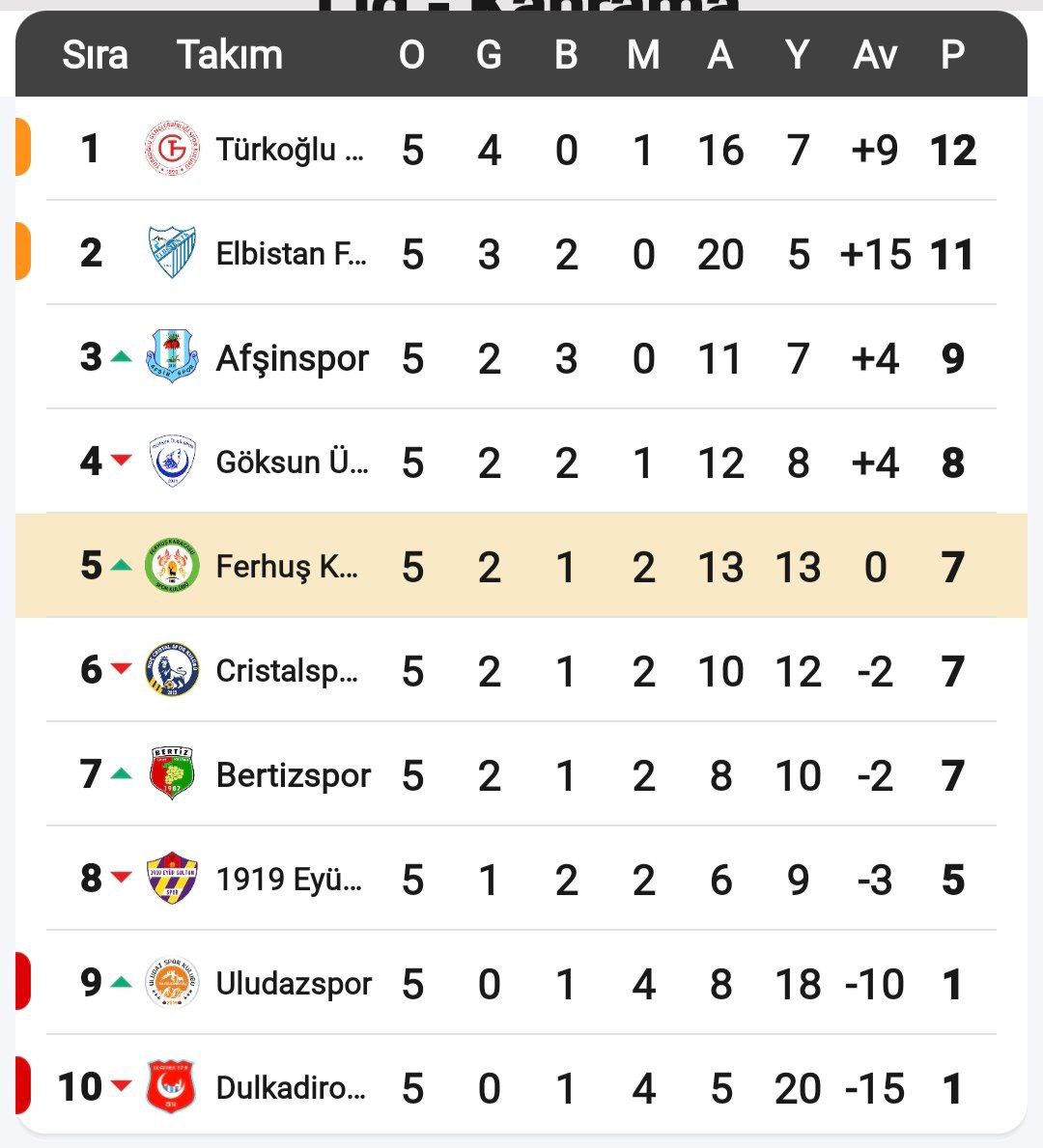1043x1148 pixels.
Task: Open the Dulkadiroğlu team row
Action: tap(291, 1088)
